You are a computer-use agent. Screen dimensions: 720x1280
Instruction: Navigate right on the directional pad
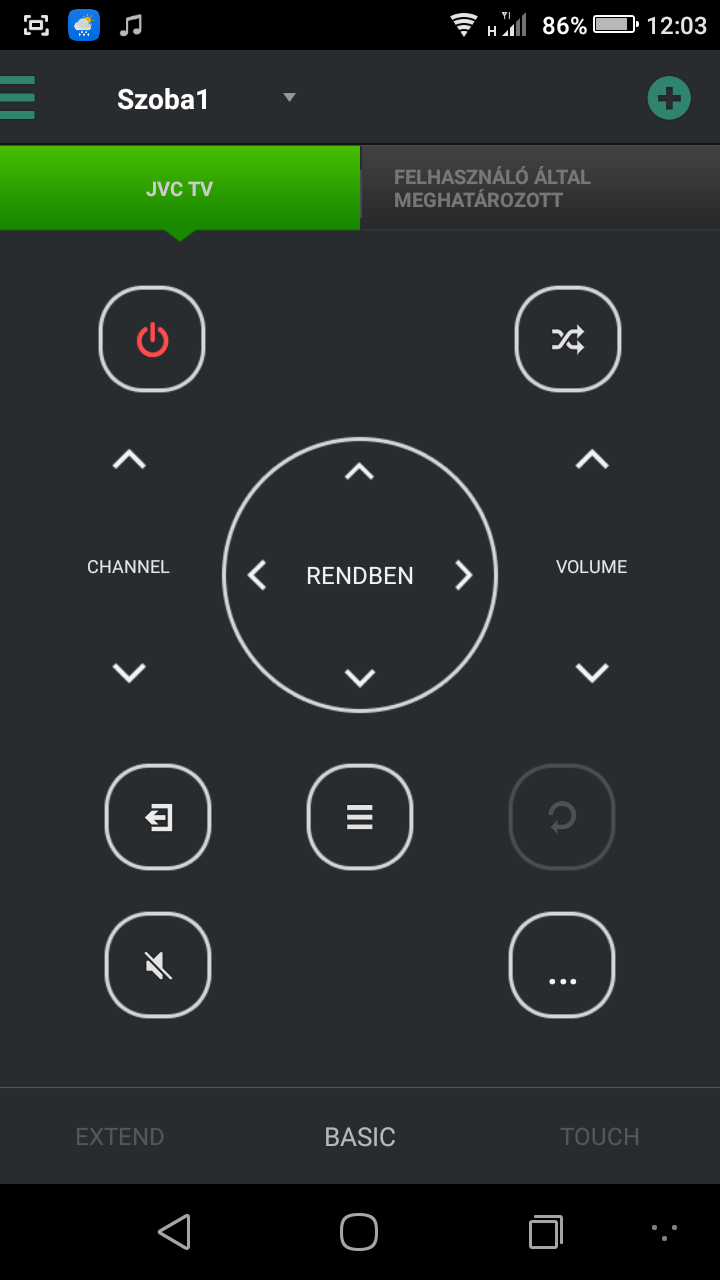463,575
